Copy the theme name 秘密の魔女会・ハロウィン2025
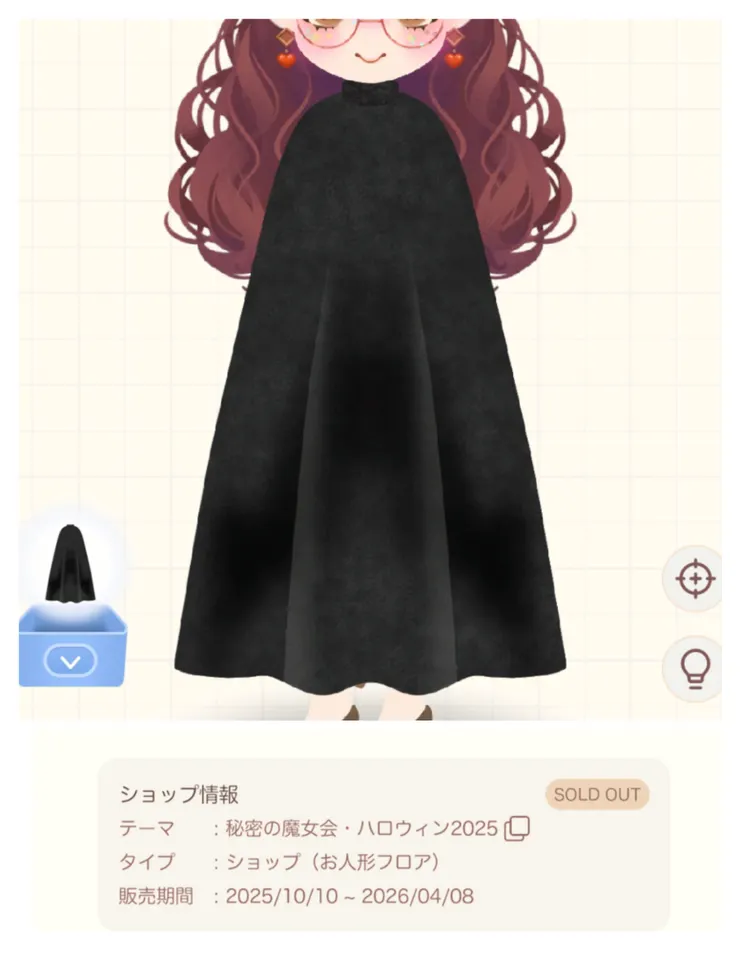The image size is (740, 976). (517, 828)
